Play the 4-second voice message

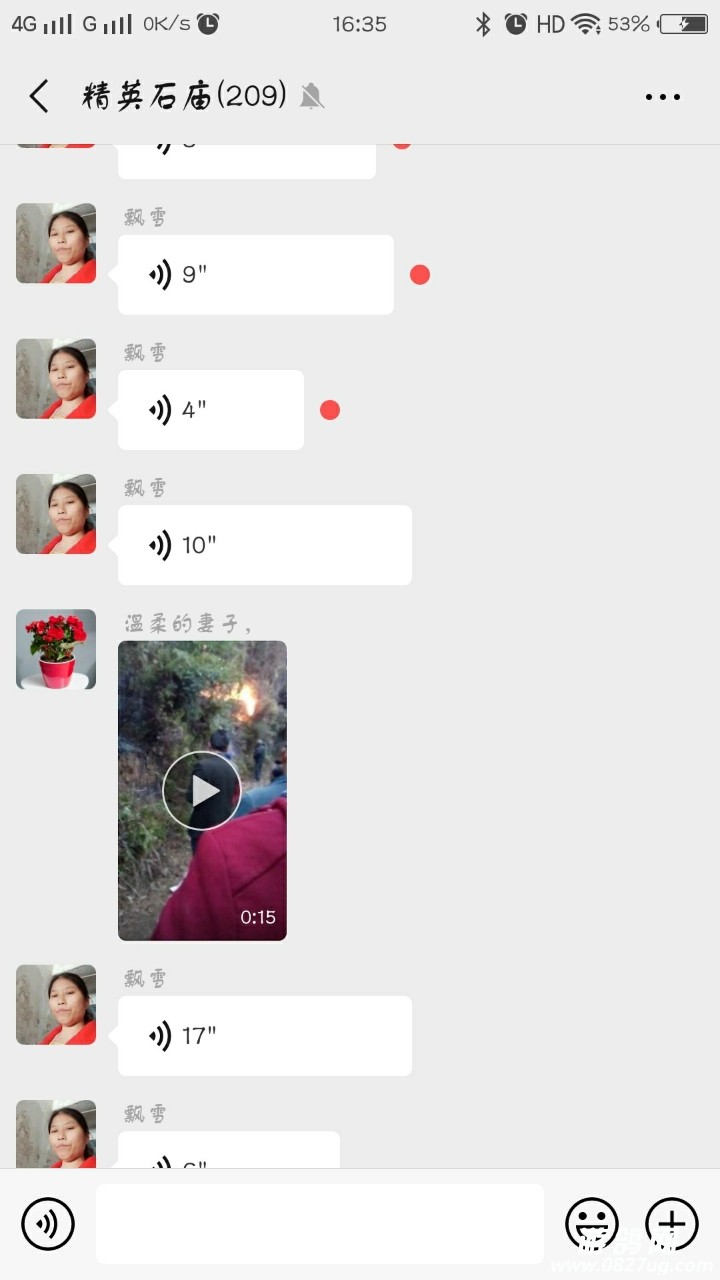210,410
